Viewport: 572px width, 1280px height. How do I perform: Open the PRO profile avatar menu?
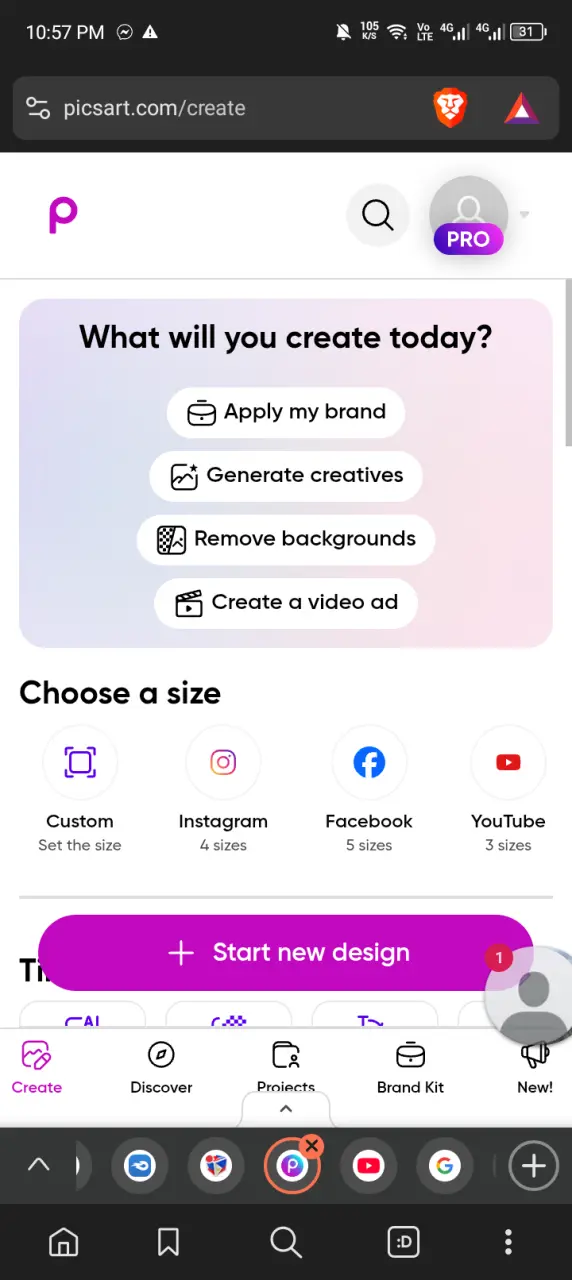pos(468,215)
